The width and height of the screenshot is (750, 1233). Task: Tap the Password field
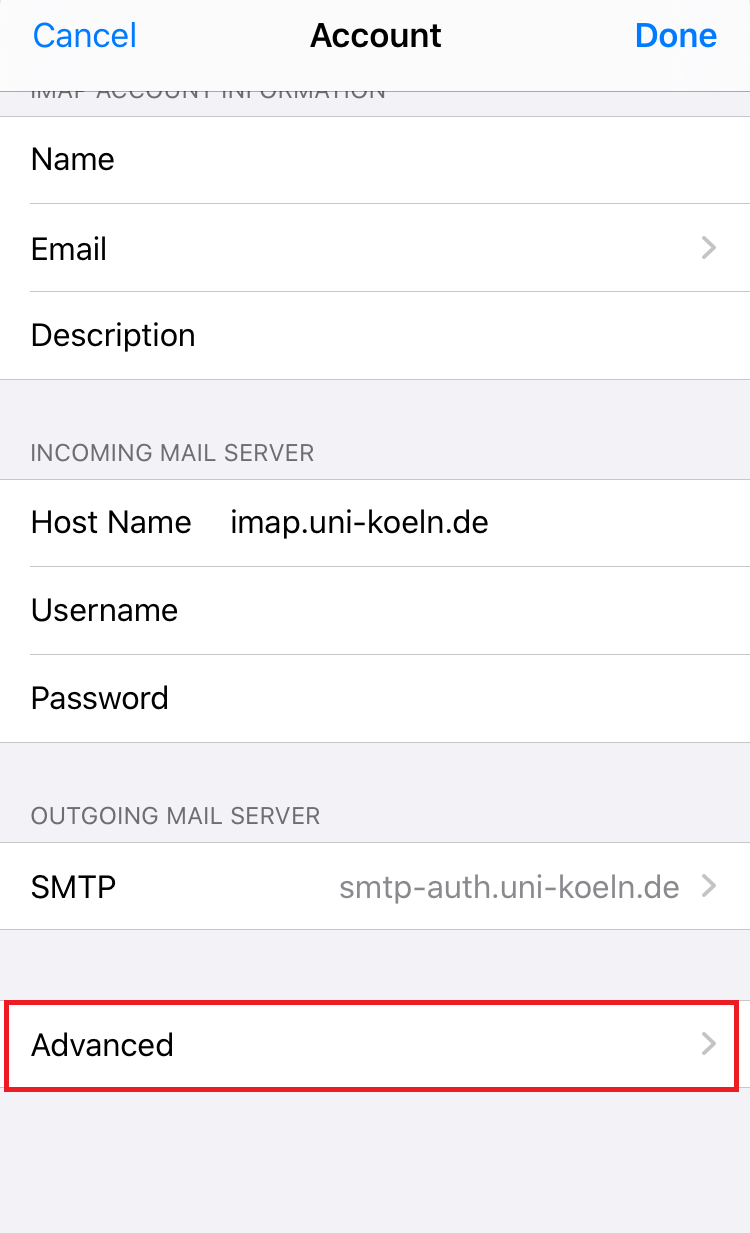click(x=375, y=699)
